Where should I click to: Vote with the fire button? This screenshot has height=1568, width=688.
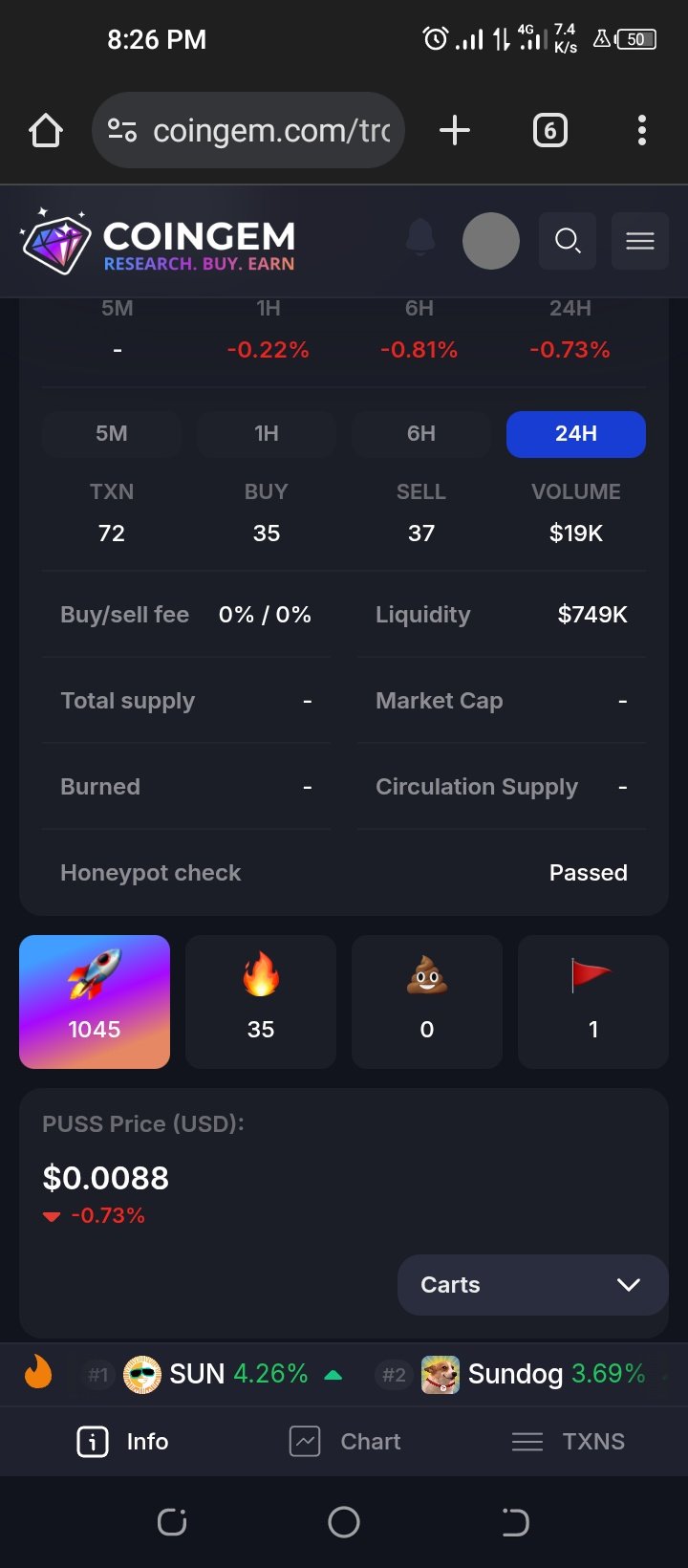[261, 1002]
